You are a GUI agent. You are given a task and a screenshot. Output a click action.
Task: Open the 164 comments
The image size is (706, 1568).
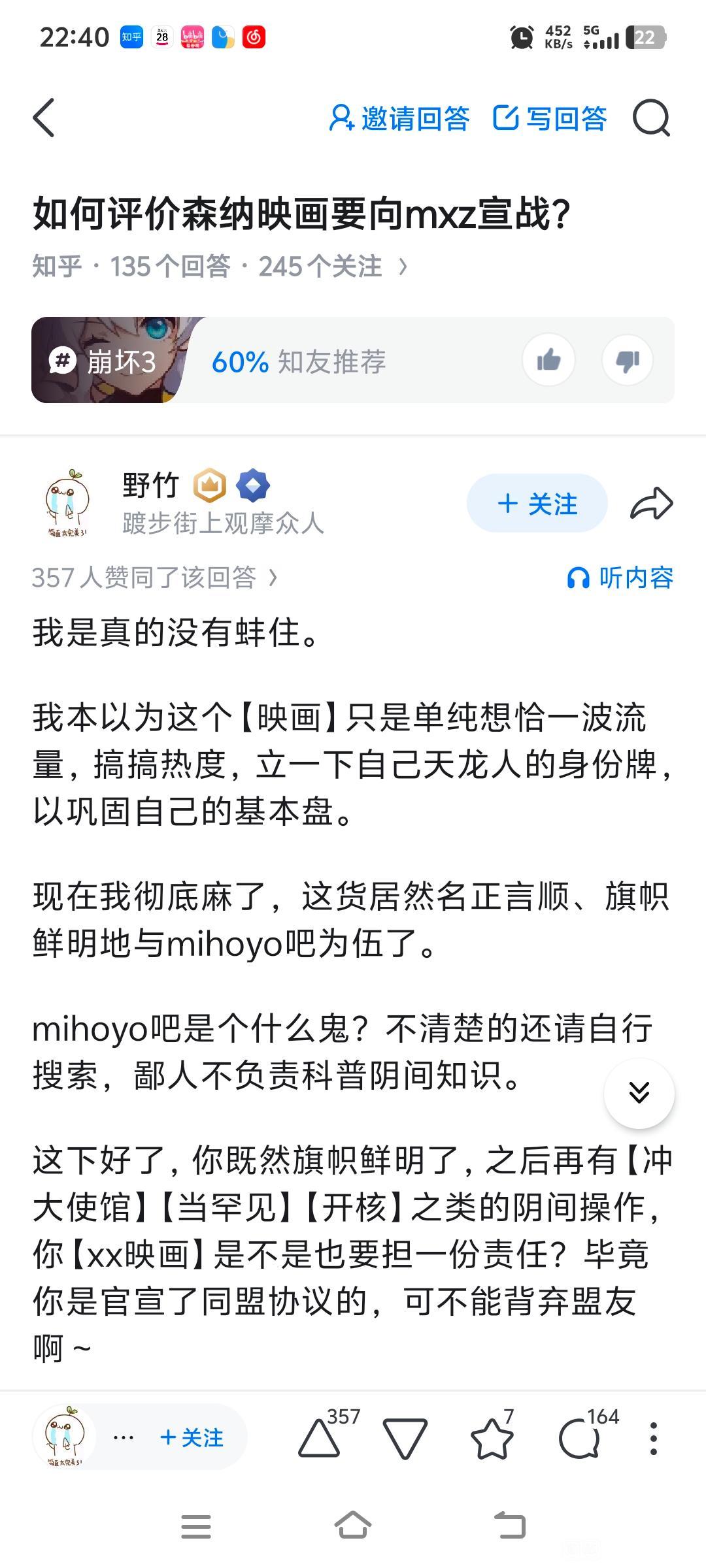click(x=580, y=1437)
